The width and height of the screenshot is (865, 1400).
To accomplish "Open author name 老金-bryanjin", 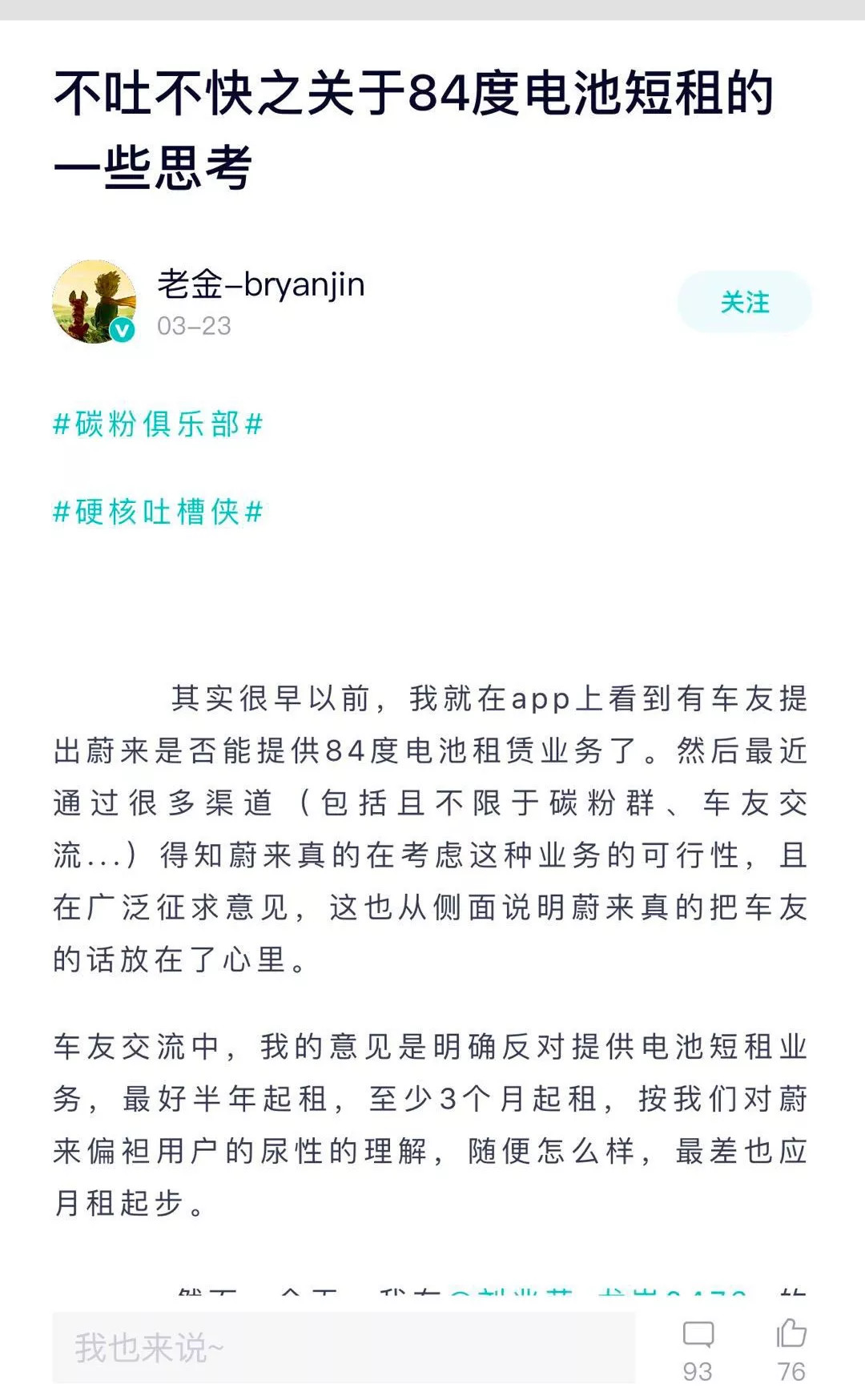I will tap(261, 284).
